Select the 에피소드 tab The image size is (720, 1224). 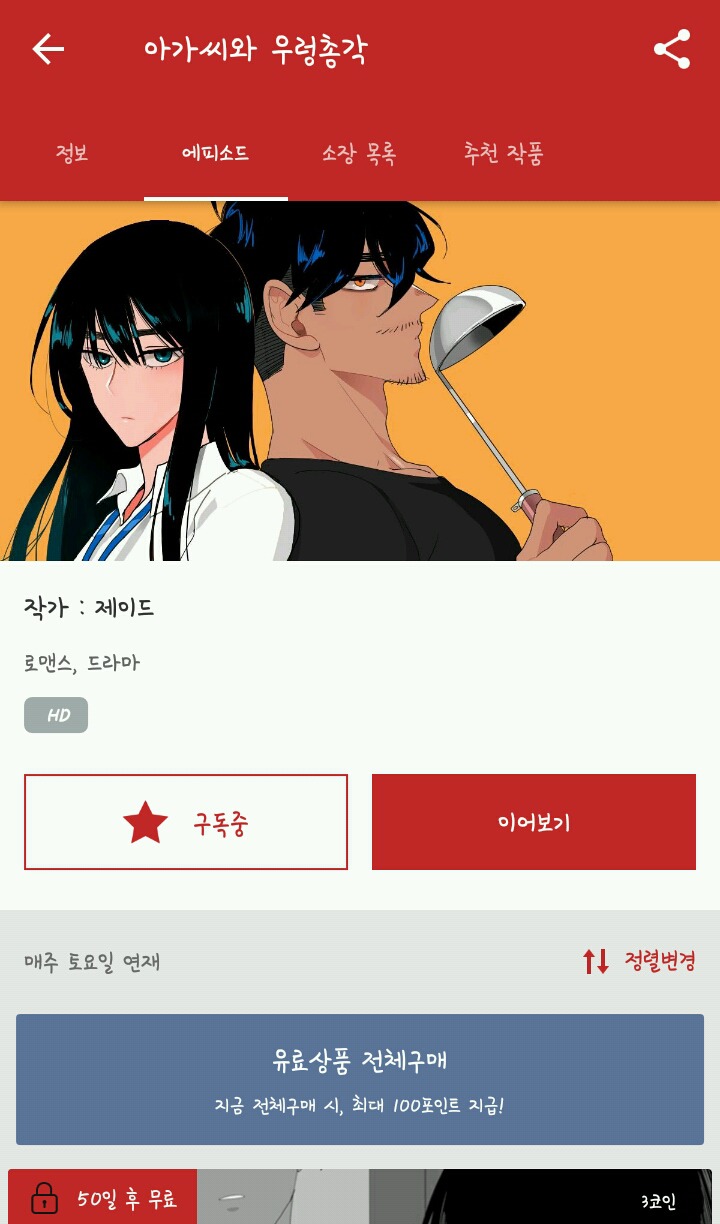point(215,154)
